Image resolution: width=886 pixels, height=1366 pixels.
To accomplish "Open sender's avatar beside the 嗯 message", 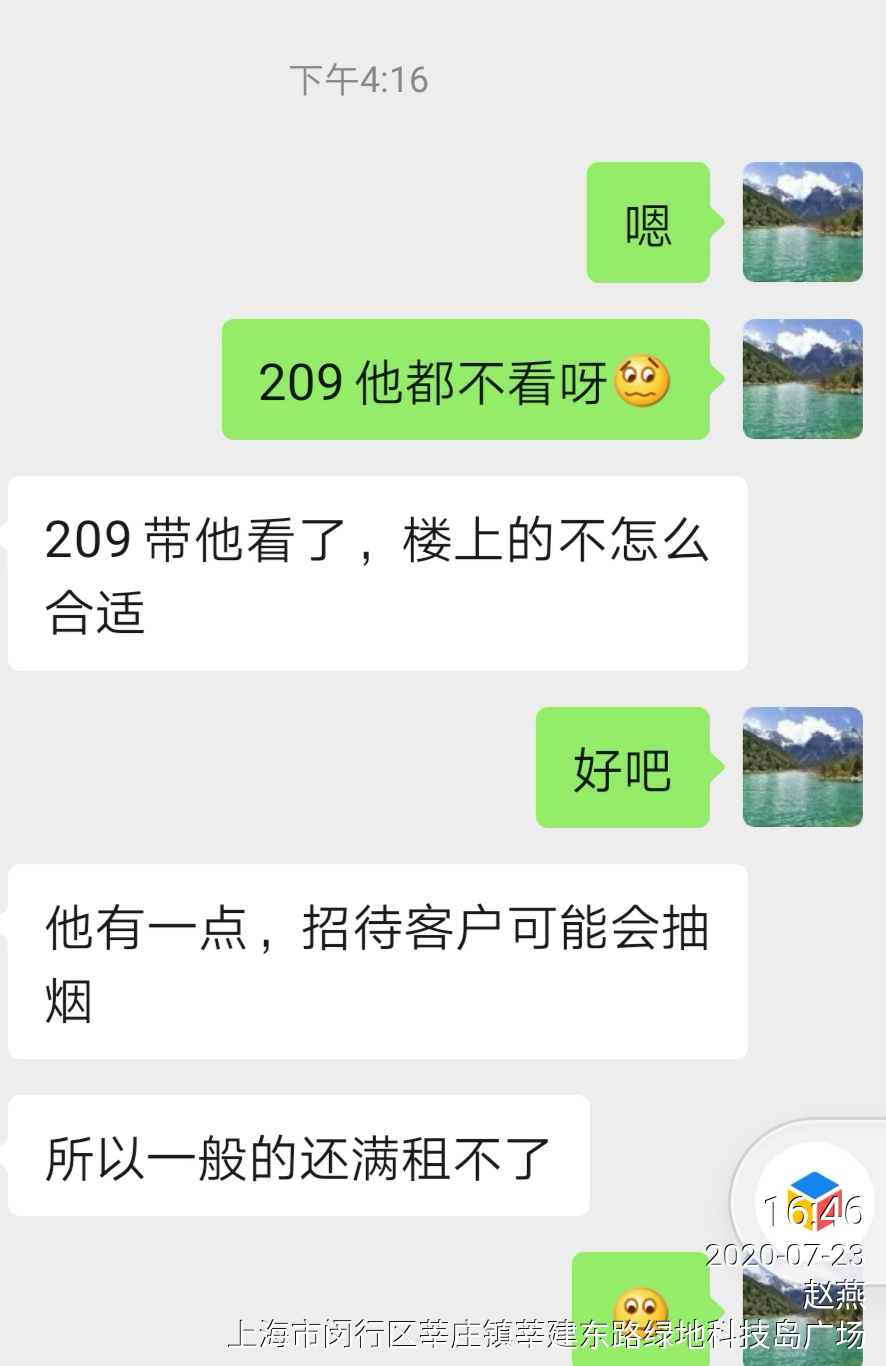I will (802, 222).
